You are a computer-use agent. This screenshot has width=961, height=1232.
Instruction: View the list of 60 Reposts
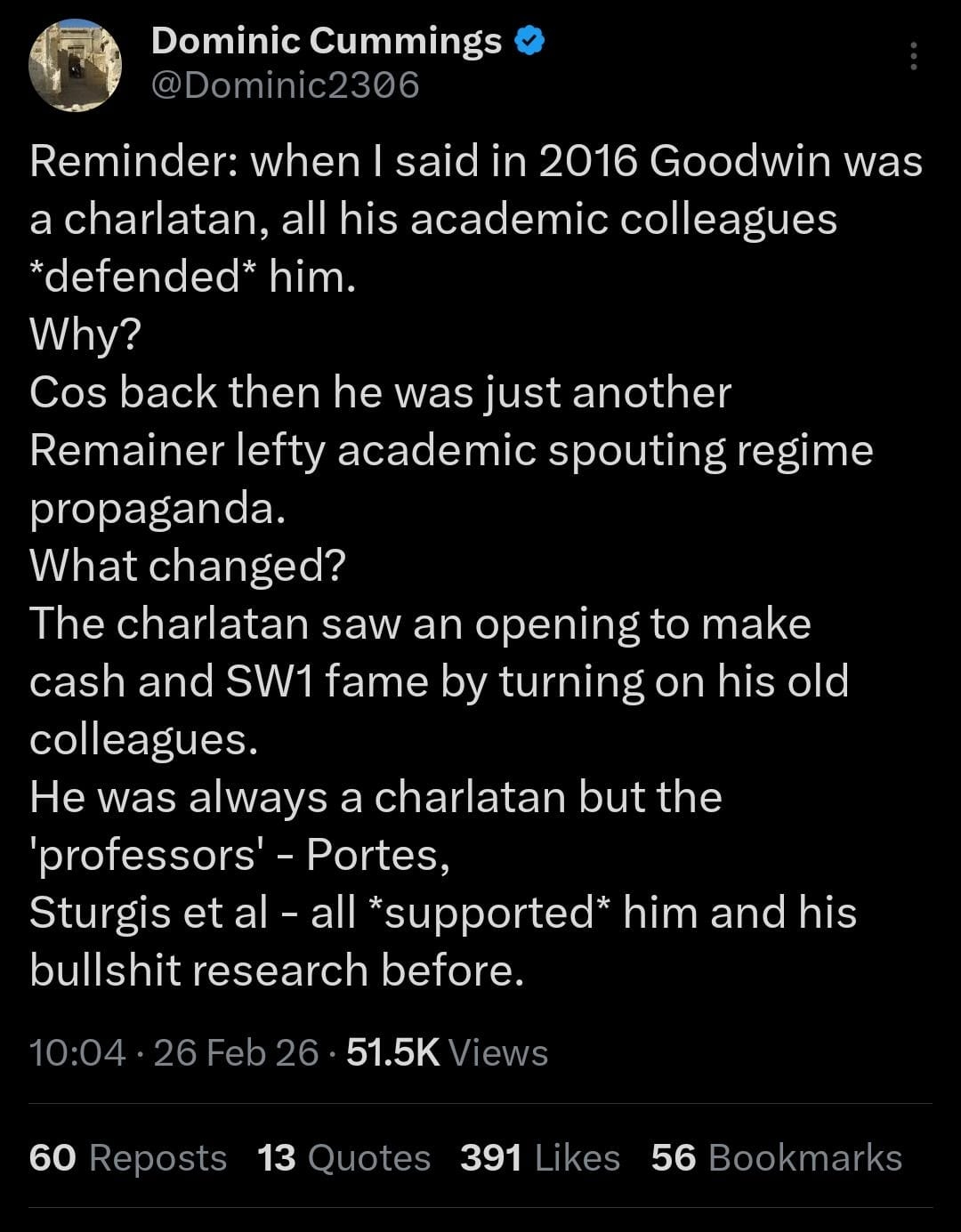(x=127, y=1157)
